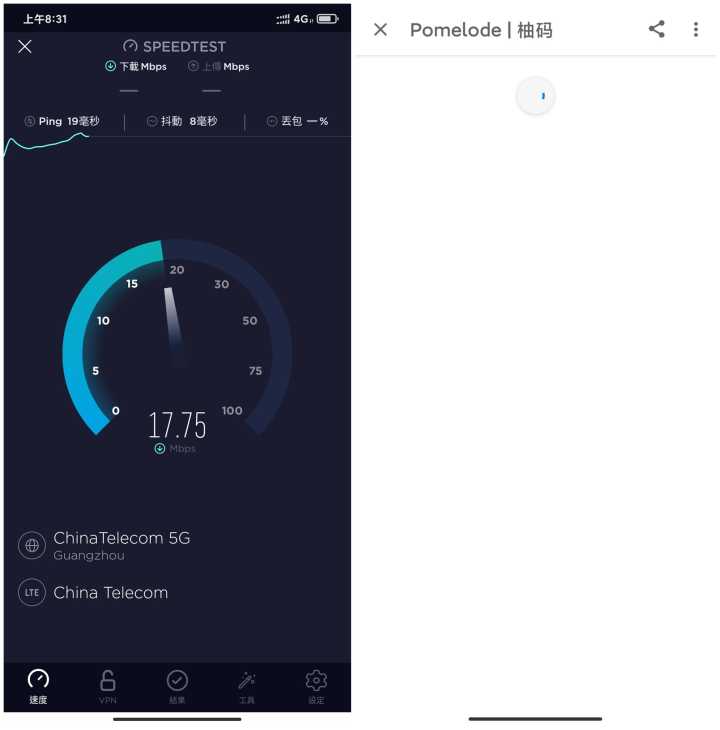The width and height of the screenshot is (720, 730).
Task: Open the 工具 tab
Action: (x=247, y=686)
